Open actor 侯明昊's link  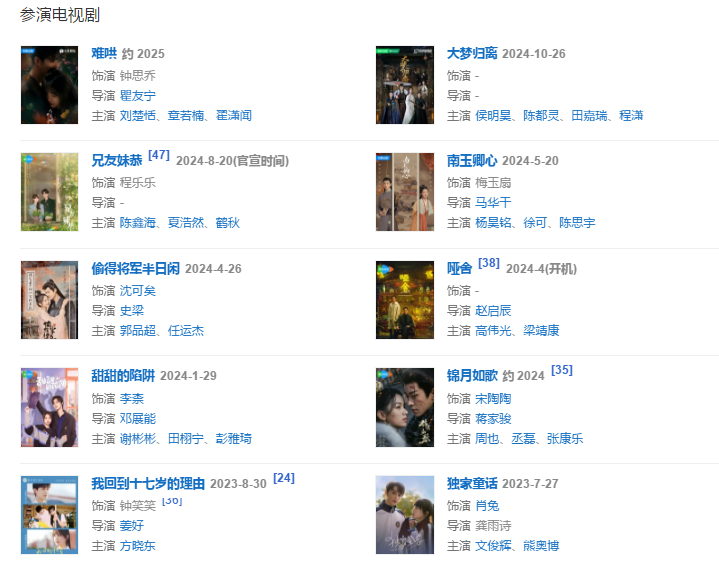pyautogui.click(x=494, y=115)
